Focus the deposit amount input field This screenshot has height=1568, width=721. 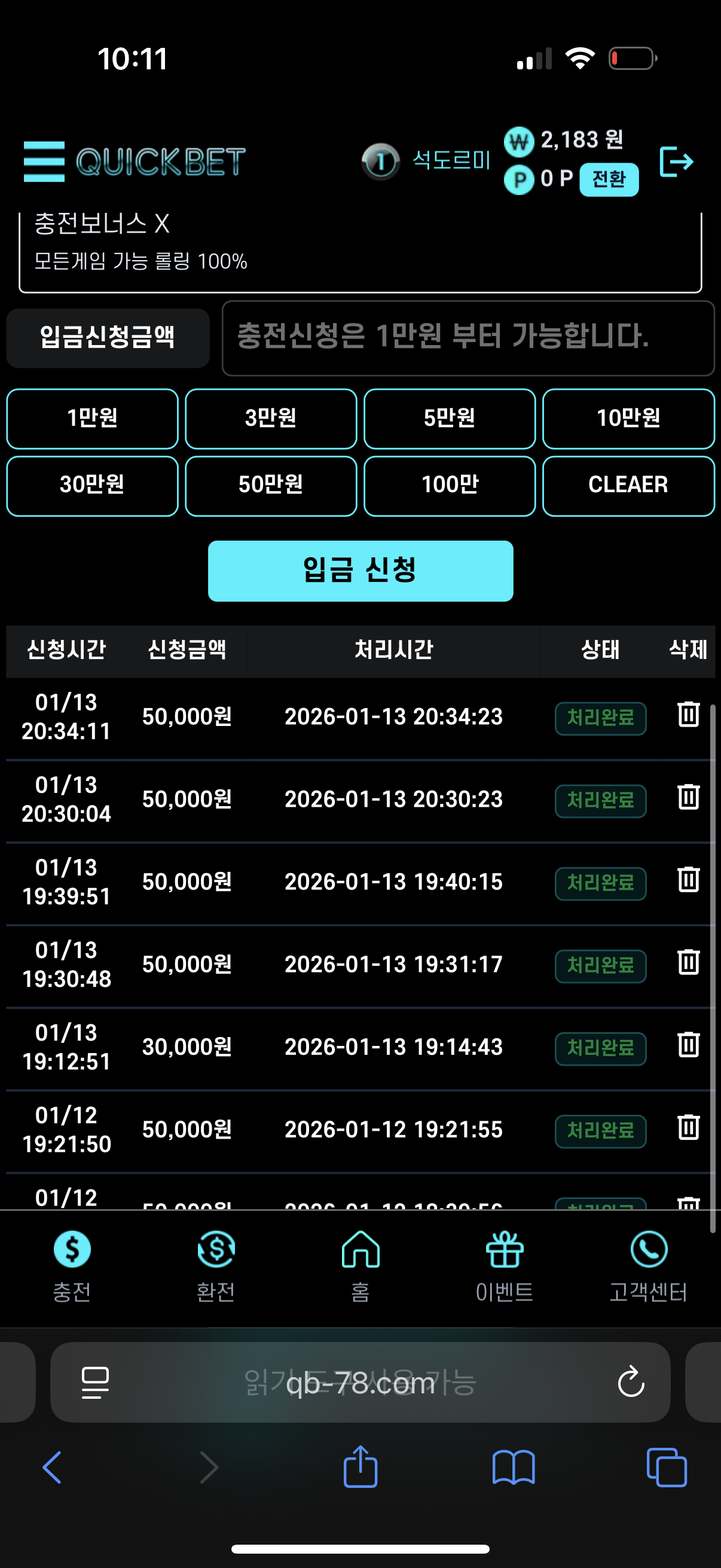[x=468, y=338]
